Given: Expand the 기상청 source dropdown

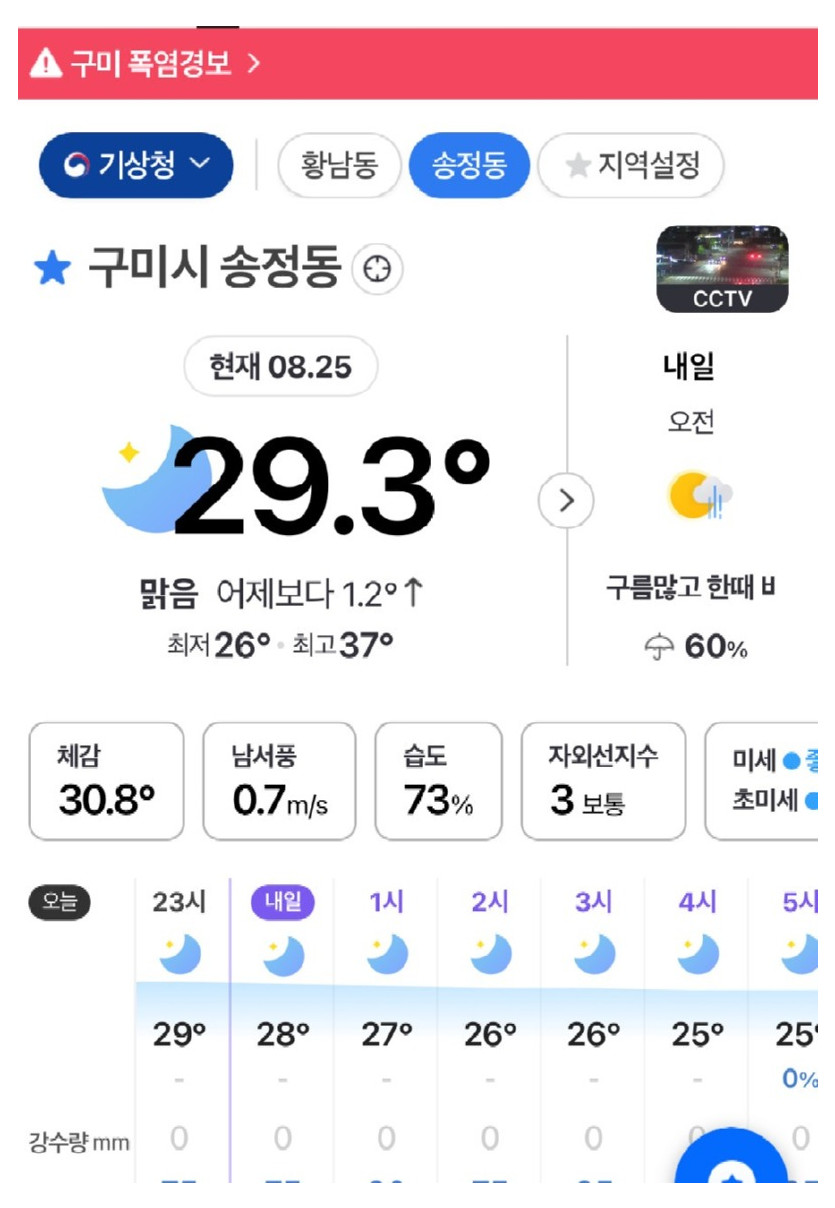Looking at the screenshot, I should tap(136, 165).
